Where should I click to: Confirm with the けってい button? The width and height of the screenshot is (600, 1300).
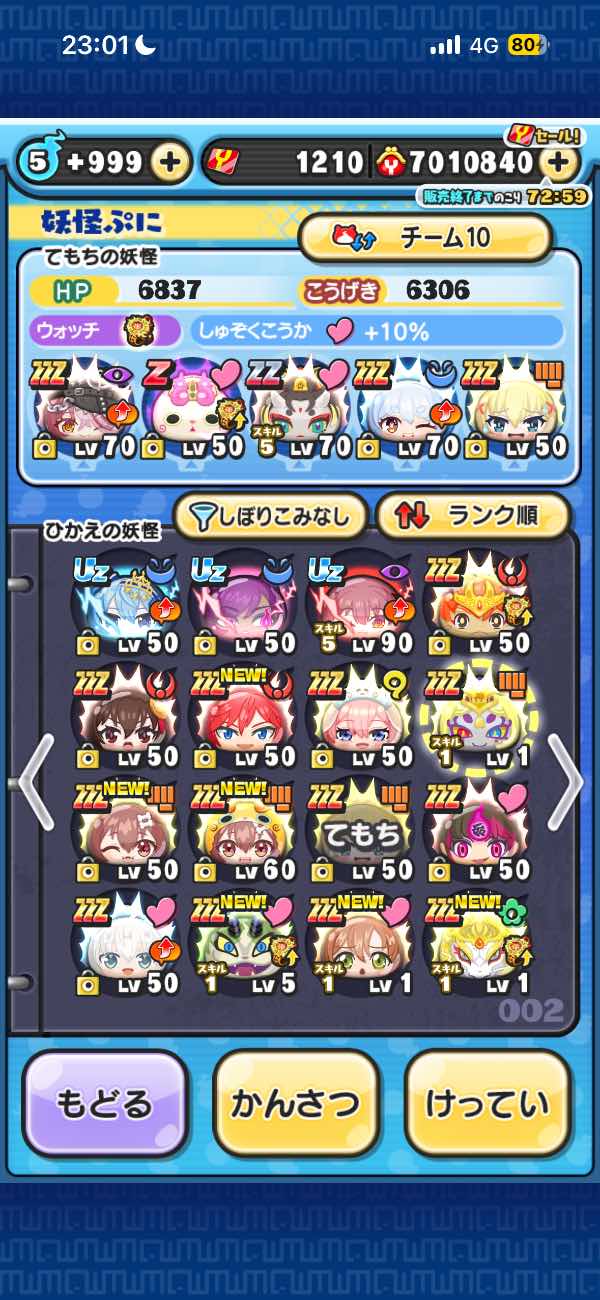click(487, 1103)
